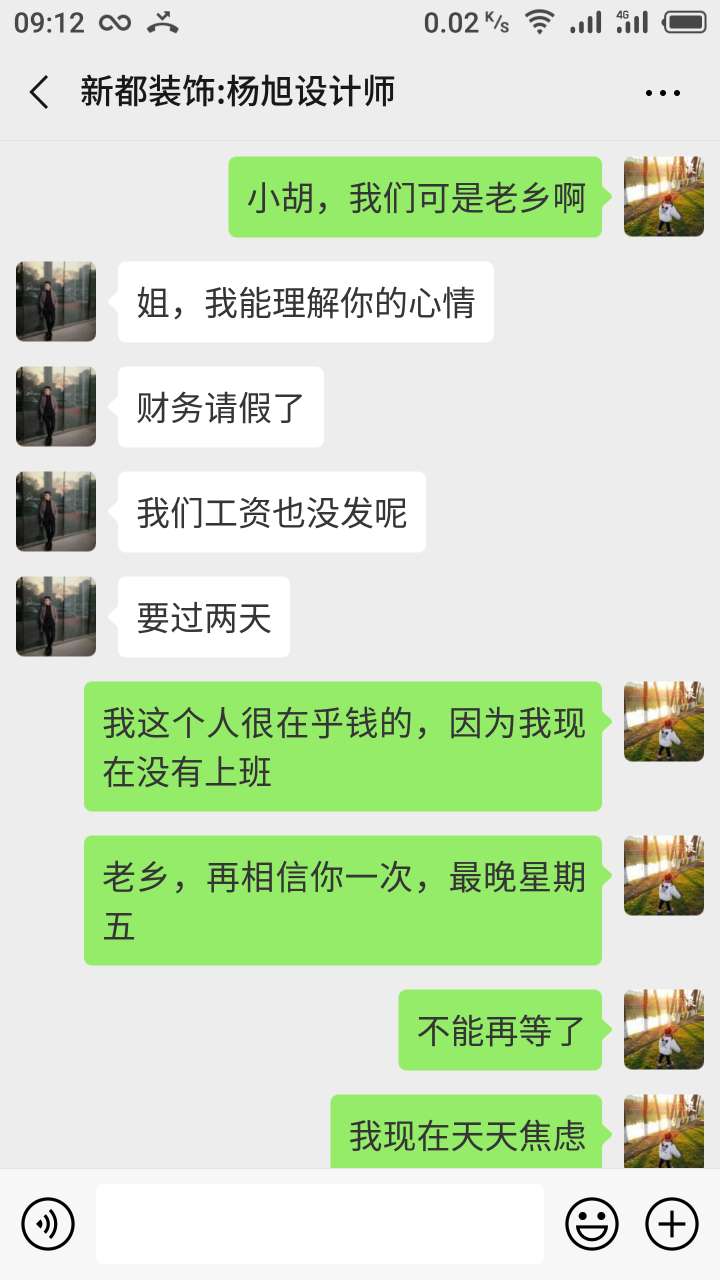
Task: Focus the message text field
Action: pyautogui.click(x=320, y=1223)
